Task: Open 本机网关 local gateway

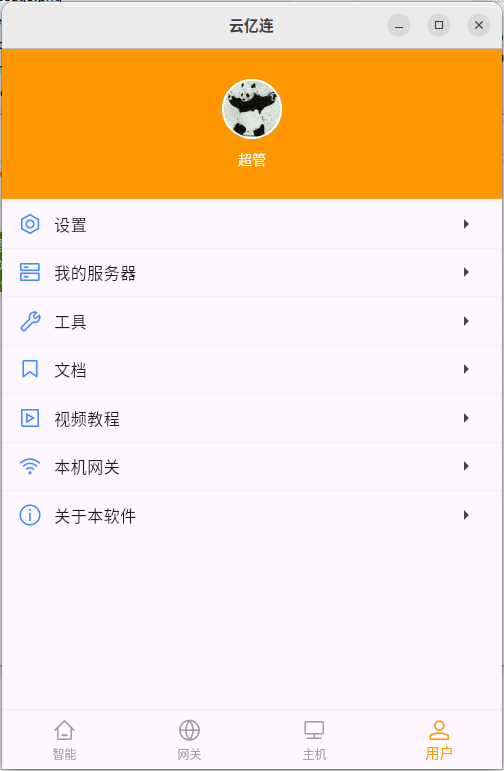Action: (252, 467)
